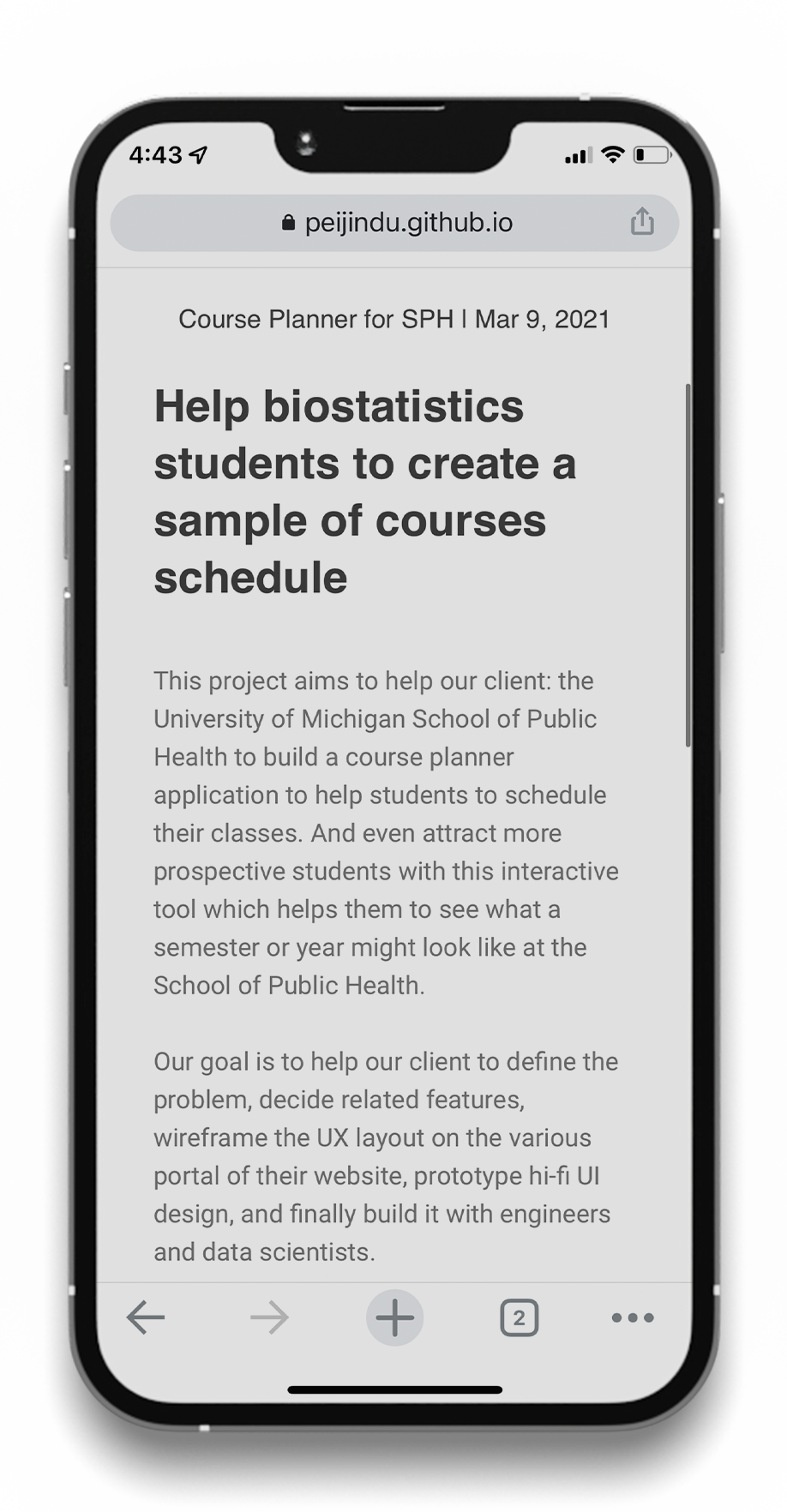The width and height of the screenshot is (787, 1512).
Task: Open the tab switcher showing 2 tabs
Action: click(x=519, y=1317)
